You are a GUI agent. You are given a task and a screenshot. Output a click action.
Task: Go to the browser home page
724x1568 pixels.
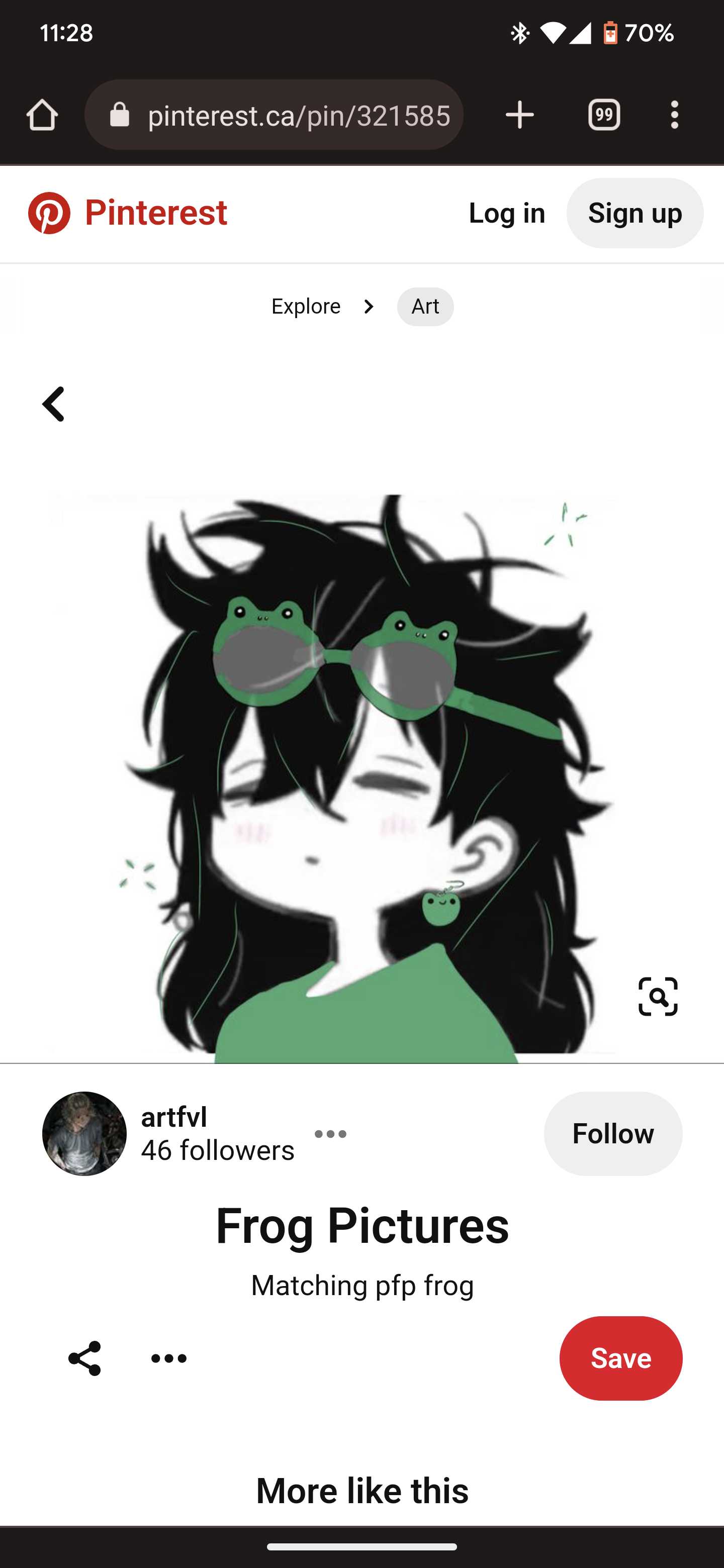pos(42,115)
